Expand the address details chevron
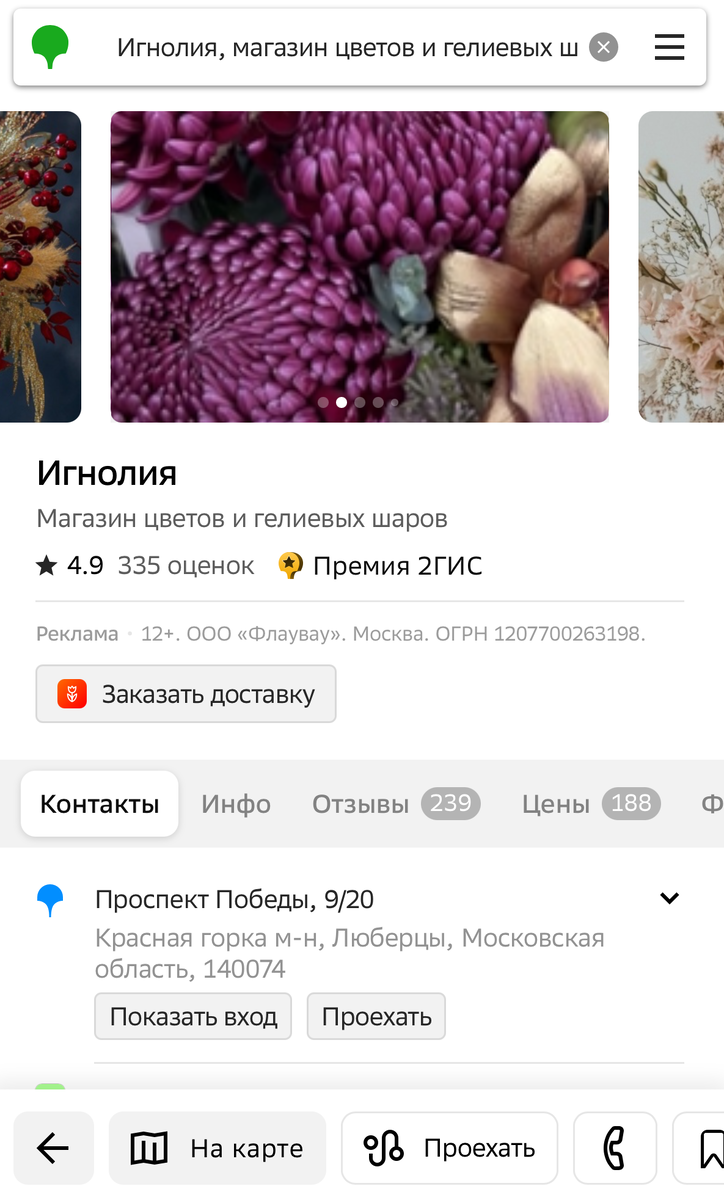 tap(669, 898)
